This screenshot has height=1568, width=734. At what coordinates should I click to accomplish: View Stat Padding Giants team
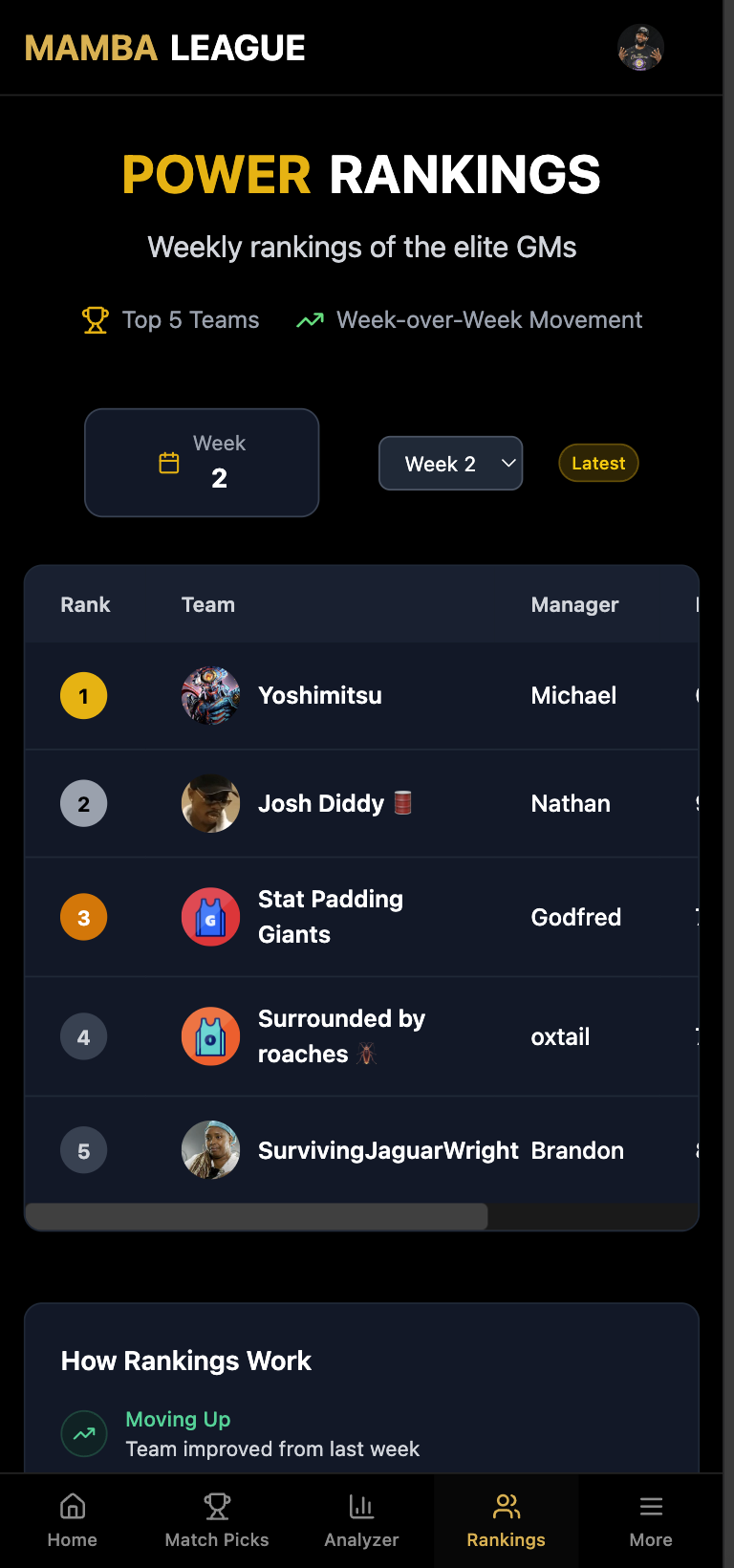tap(330, 917)
